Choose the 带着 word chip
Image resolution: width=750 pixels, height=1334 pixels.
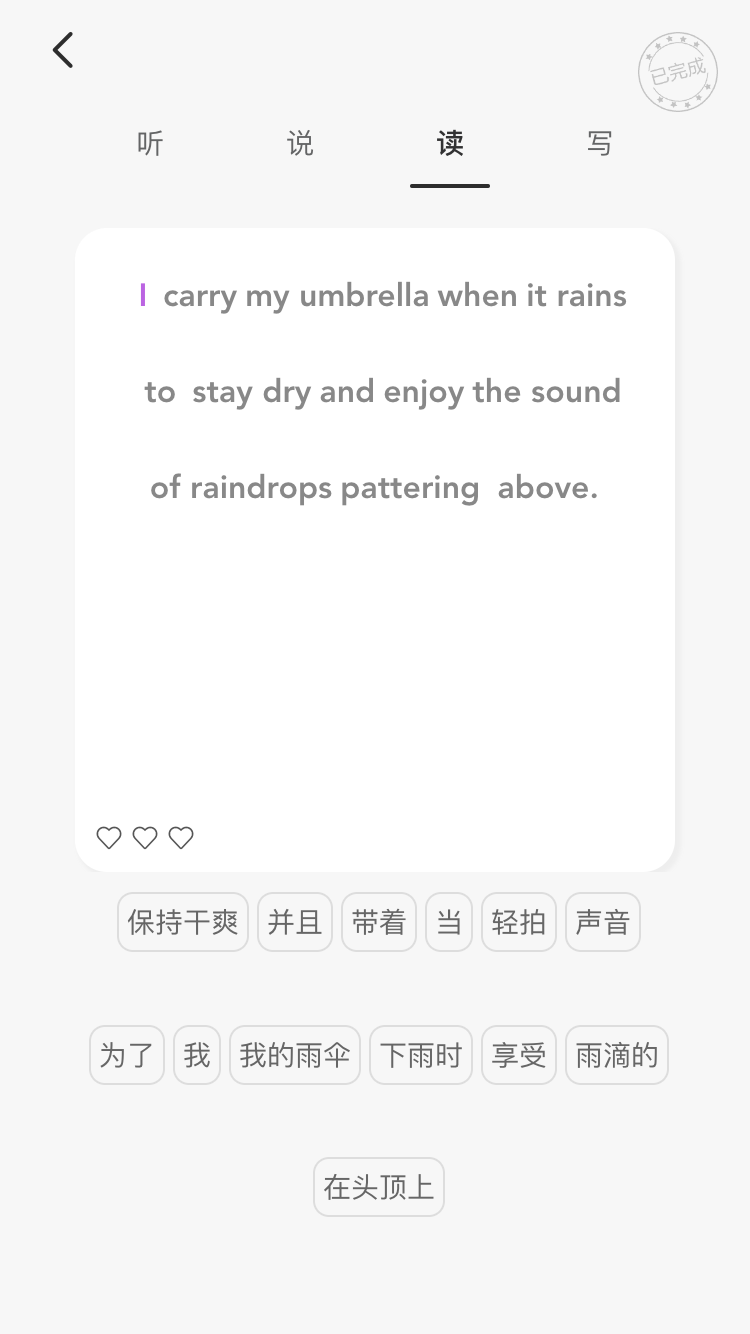point(379,922)
